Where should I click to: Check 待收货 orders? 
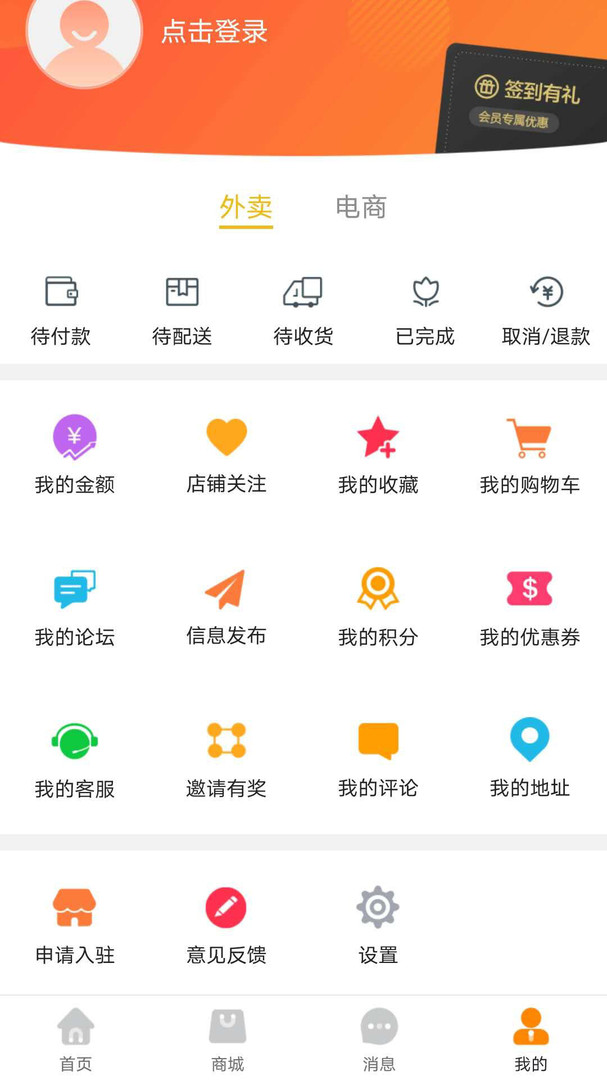coord(303,311)
